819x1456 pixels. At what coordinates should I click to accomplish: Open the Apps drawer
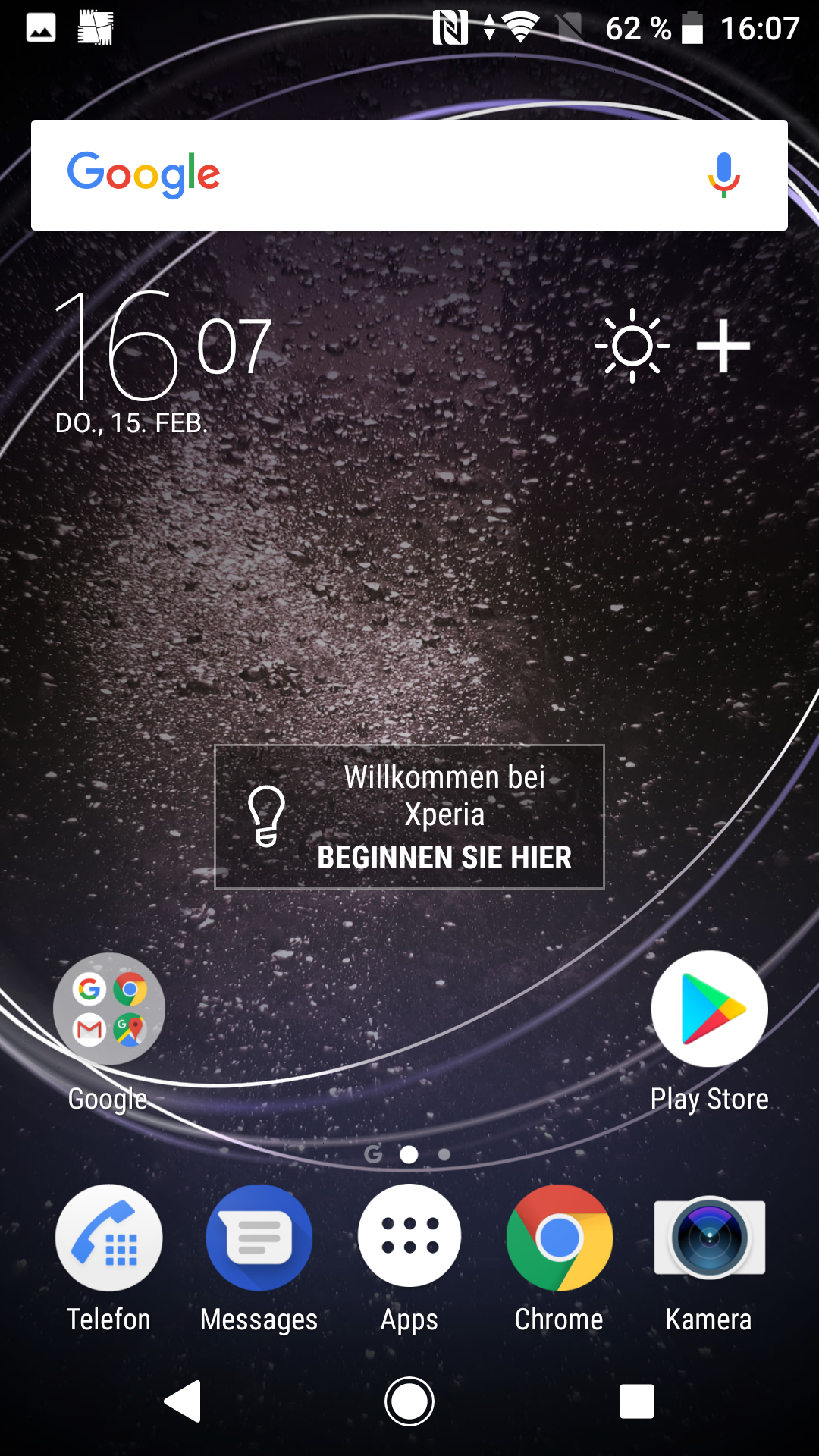pos(409,1236)
